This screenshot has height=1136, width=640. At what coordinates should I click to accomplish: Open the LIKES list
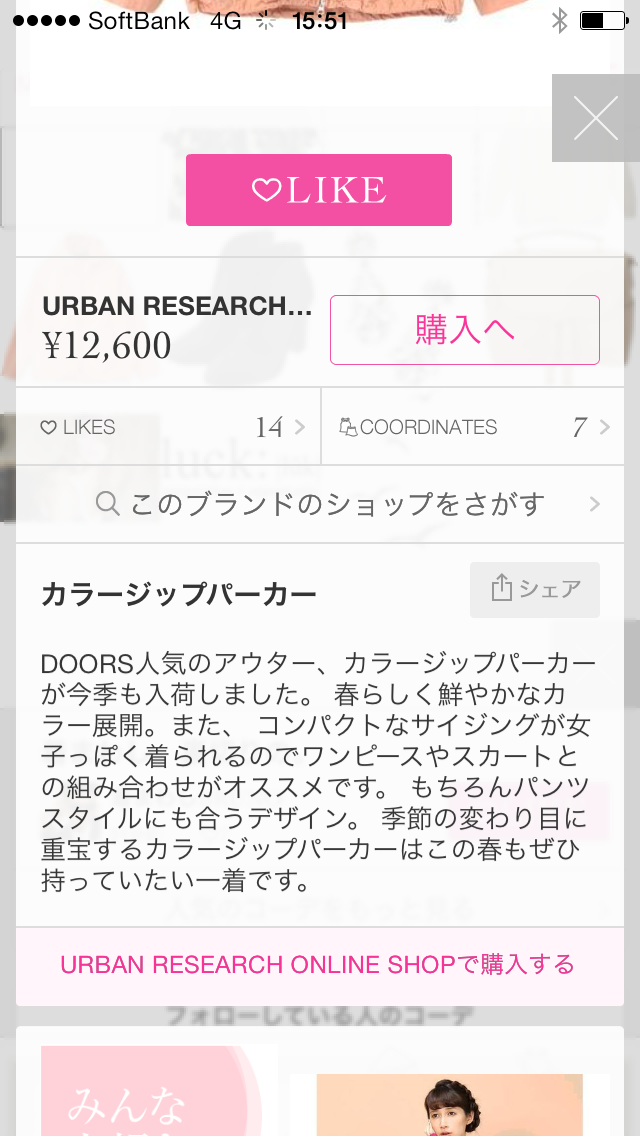click(169, 427)
